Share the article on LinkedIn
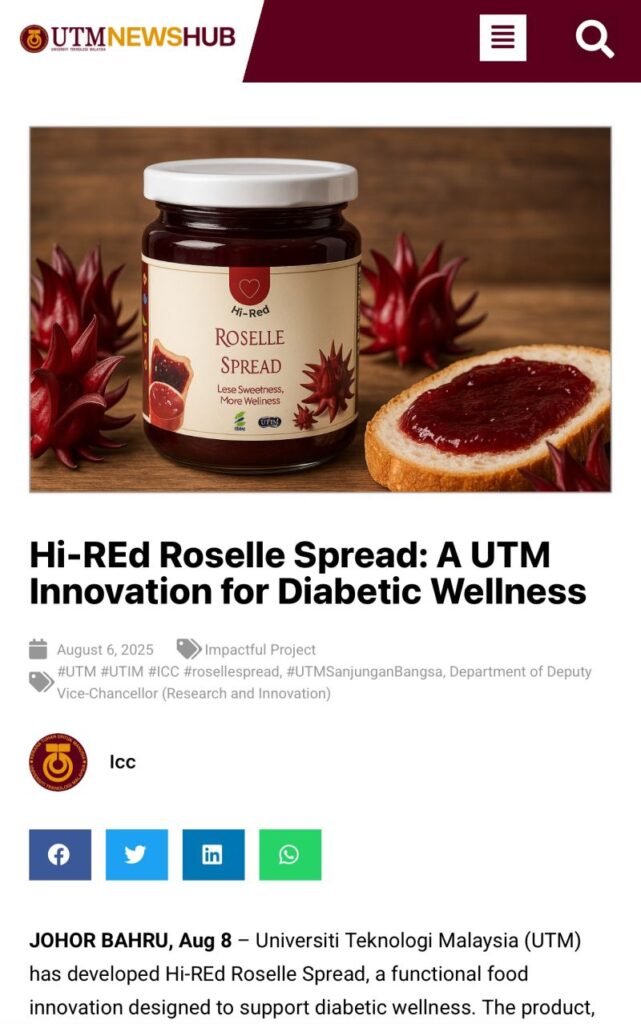 pyautogui.click(x=213, y=854)
